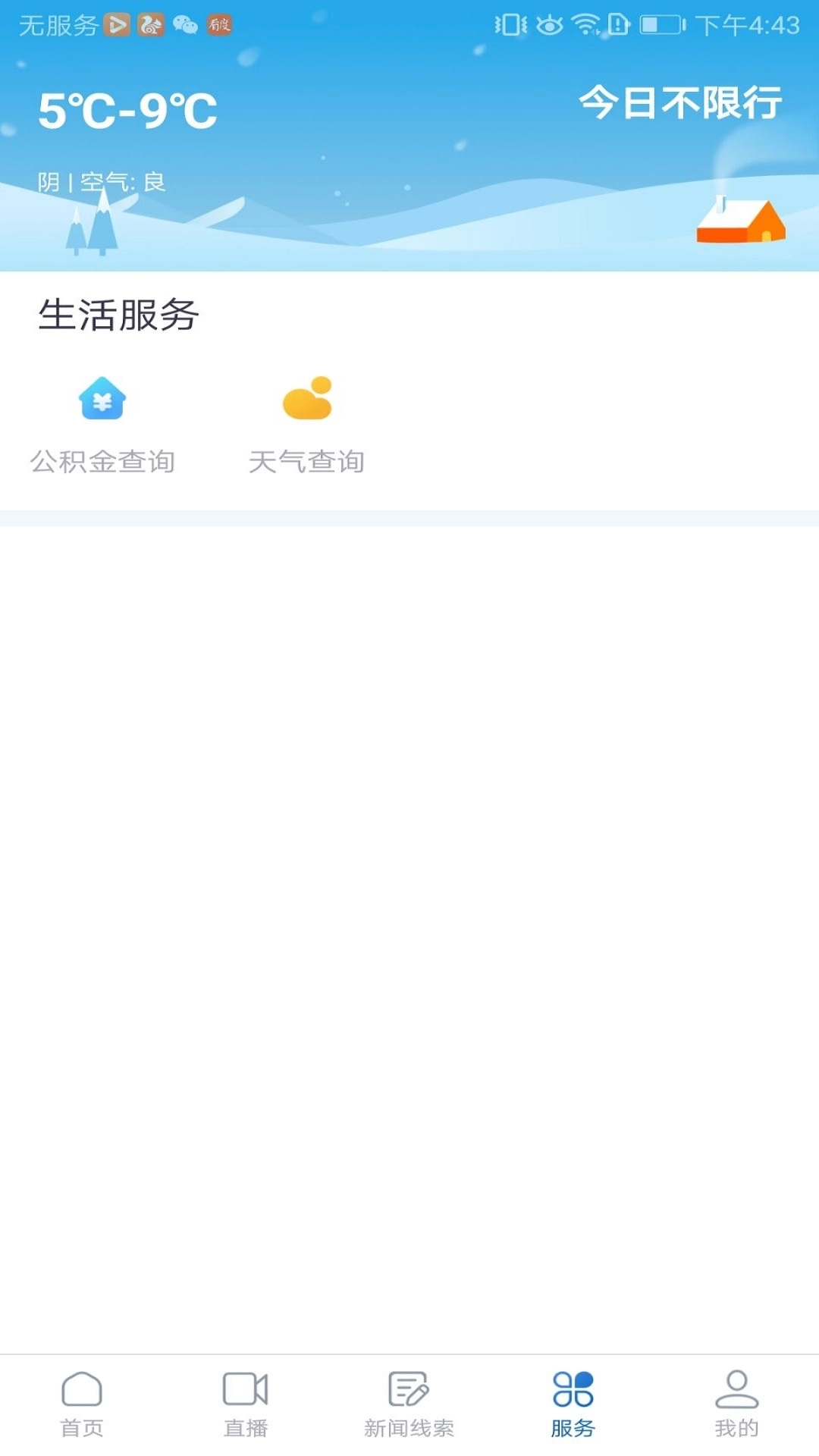Tap the orange house illustration in the banner
Viewport: 819px width, 1456px height.
click(x=739, y=224)
